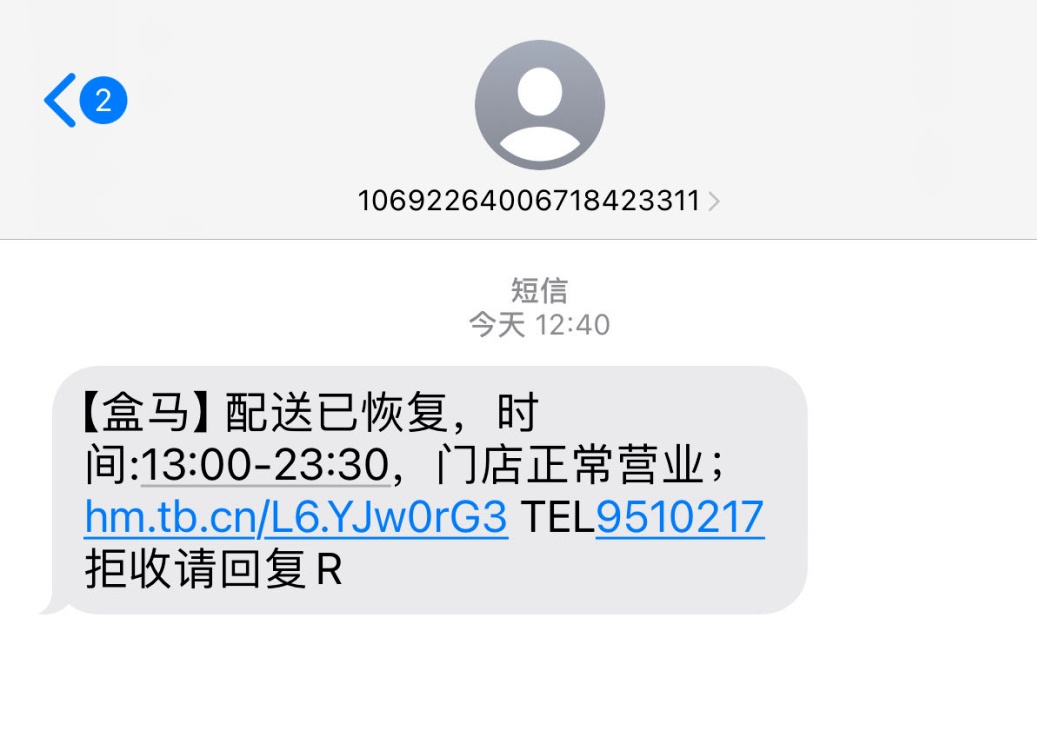1037x730 pixels.
Task: Call the TEL number 9510217
Action: point(680,518)
